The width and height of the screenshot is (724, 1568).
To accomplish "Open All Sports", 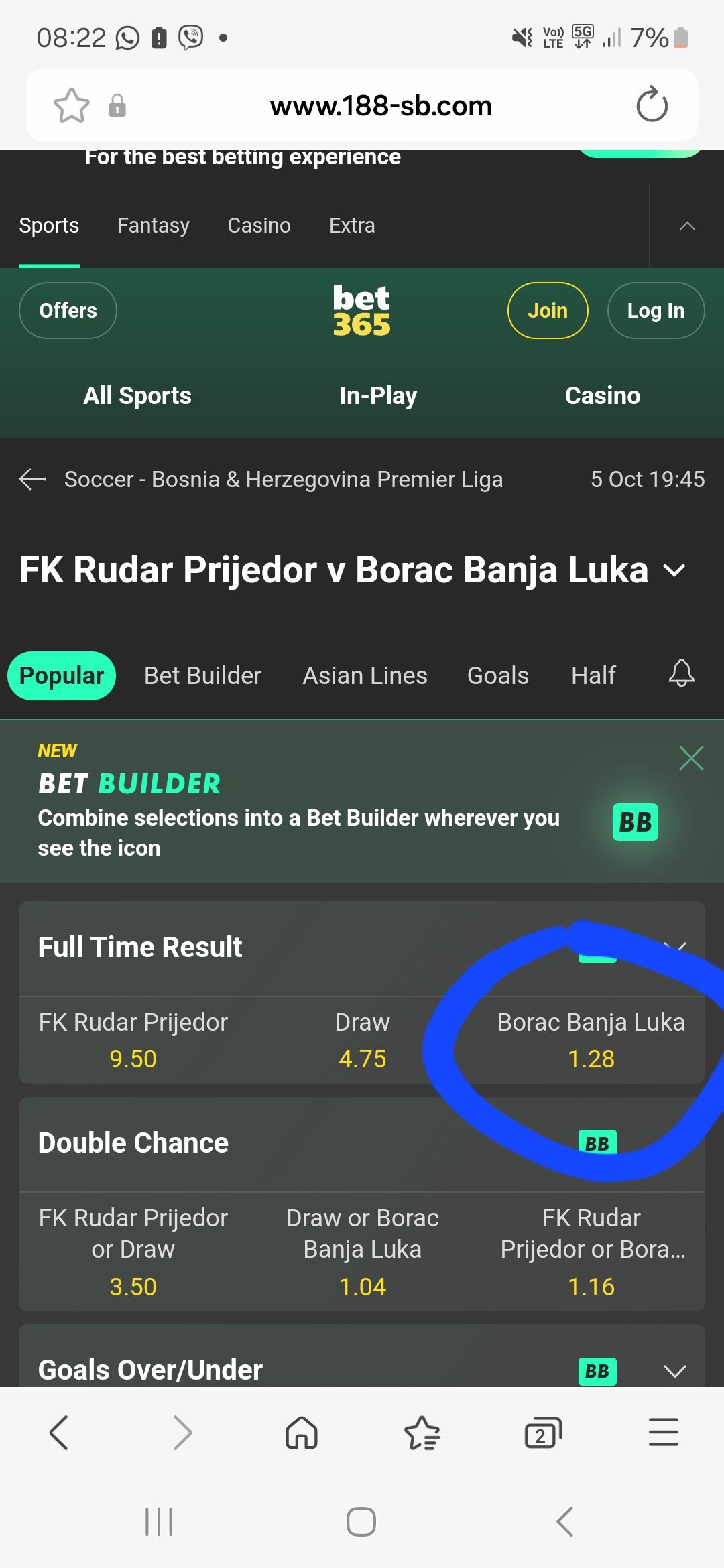I will click(137, 395).
